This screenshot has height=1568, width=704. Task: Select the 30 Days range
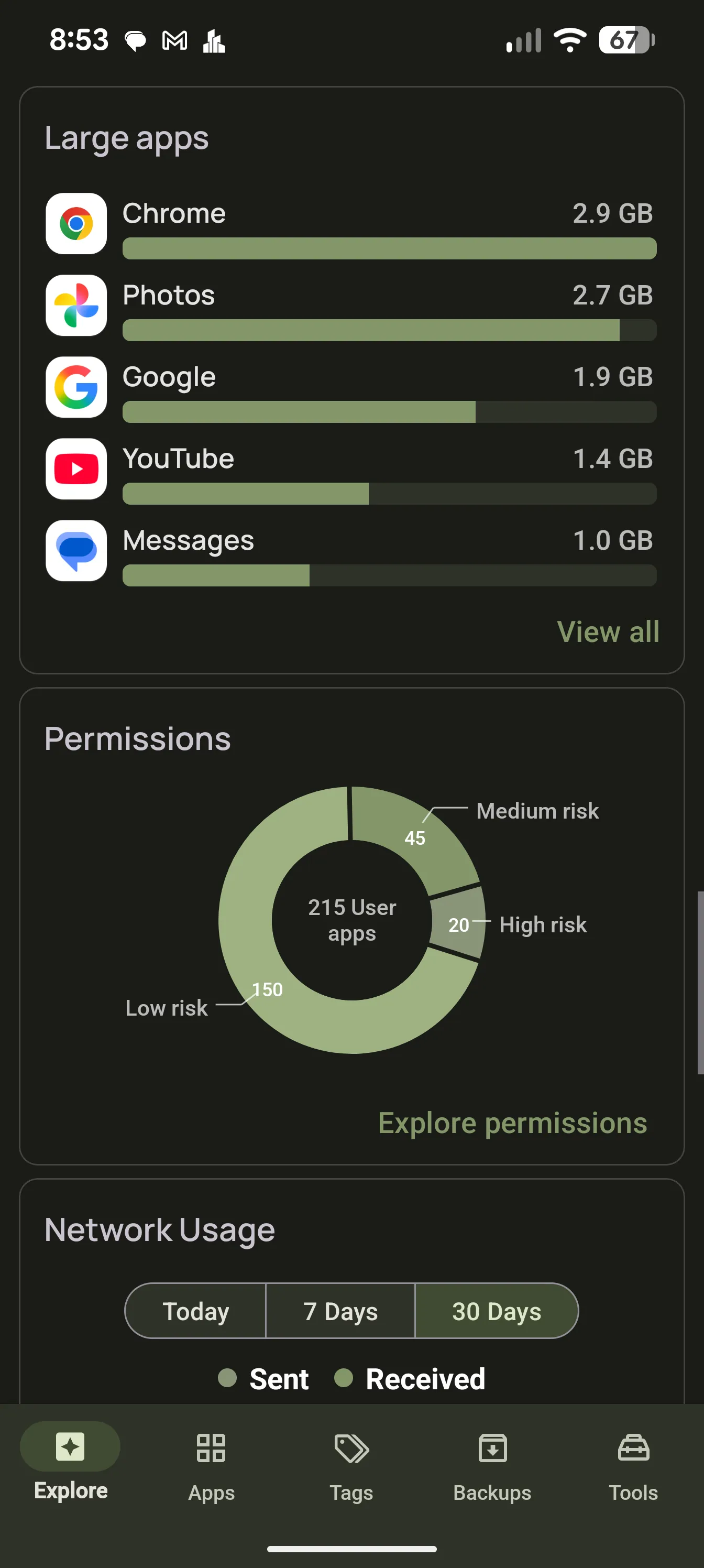(x=496, y=1311)
